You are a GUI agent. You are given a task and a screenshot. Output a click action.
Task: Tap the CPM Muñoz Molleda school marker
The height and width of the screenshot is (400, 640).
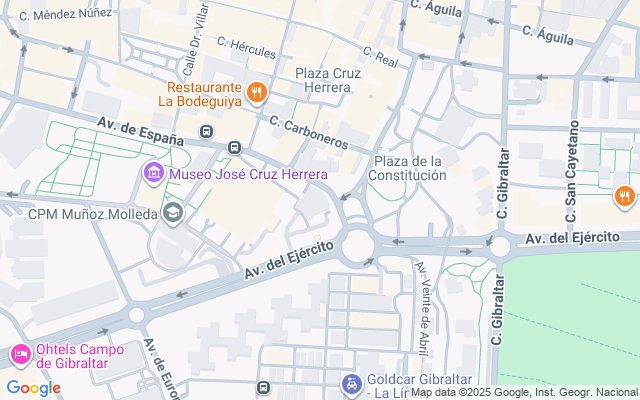click(174, 212)
